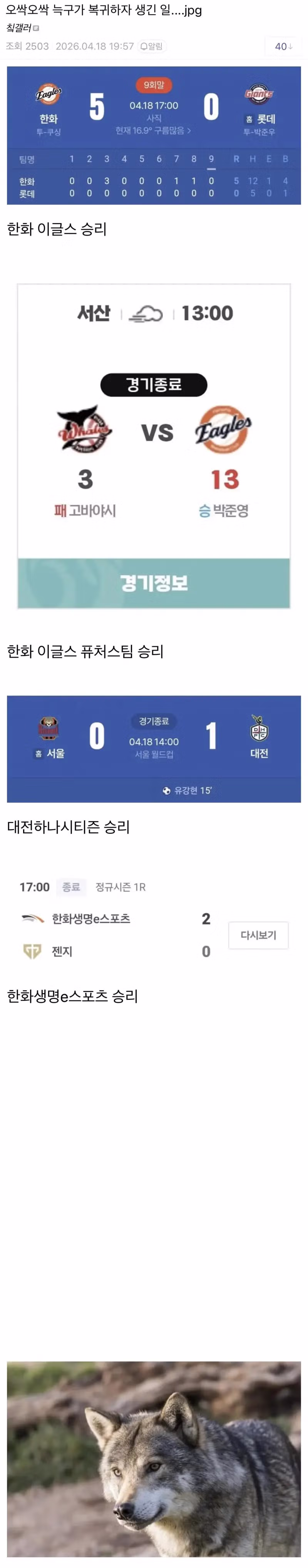The width and height of the screenshot is (308, 1568).
Task: Open the 한화 vs 롯데 scoreboard image
Action: (153, 135)
